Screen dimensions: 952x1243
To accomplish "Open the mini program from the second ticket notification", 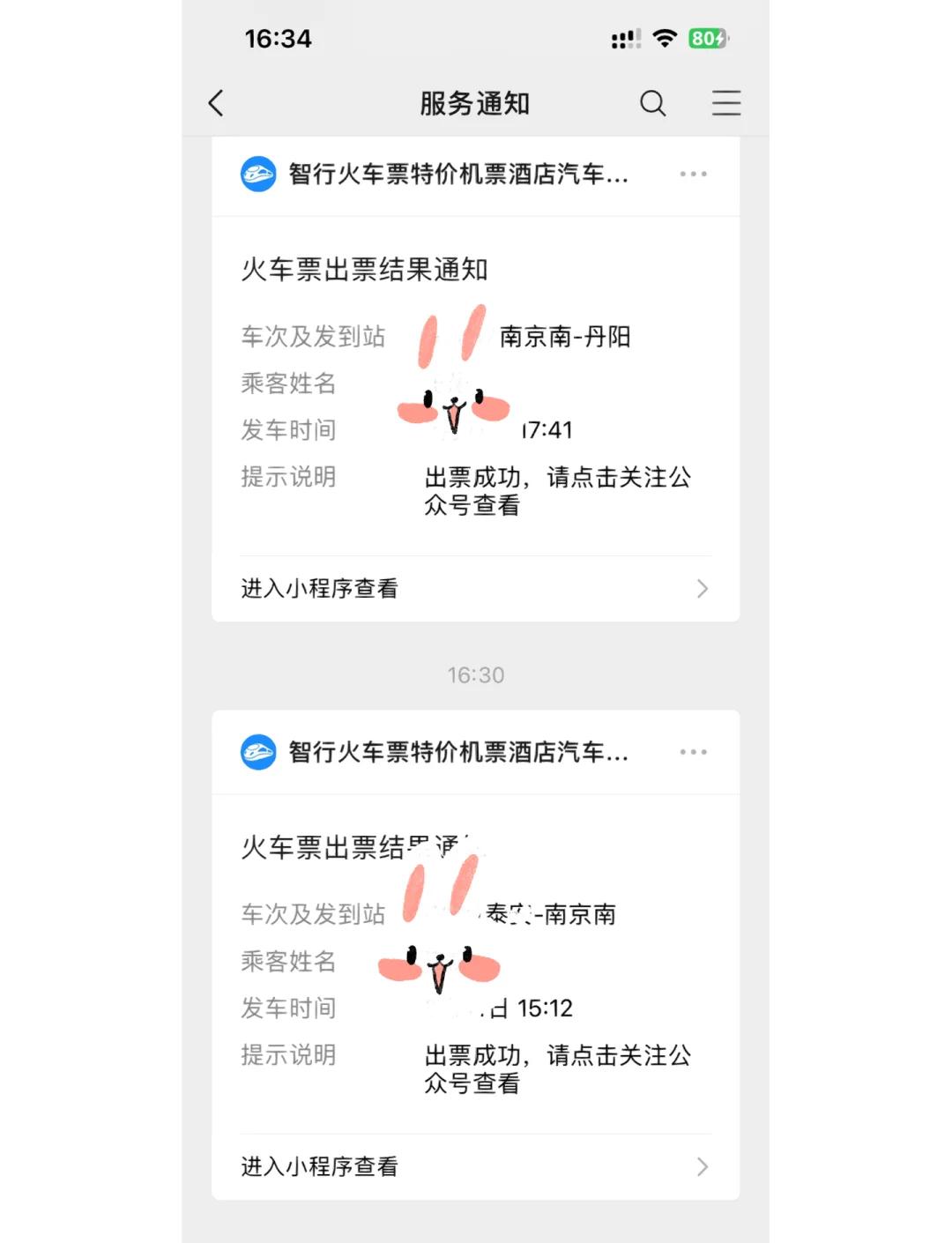I will pyautogui.click(x=319, y=1166).
